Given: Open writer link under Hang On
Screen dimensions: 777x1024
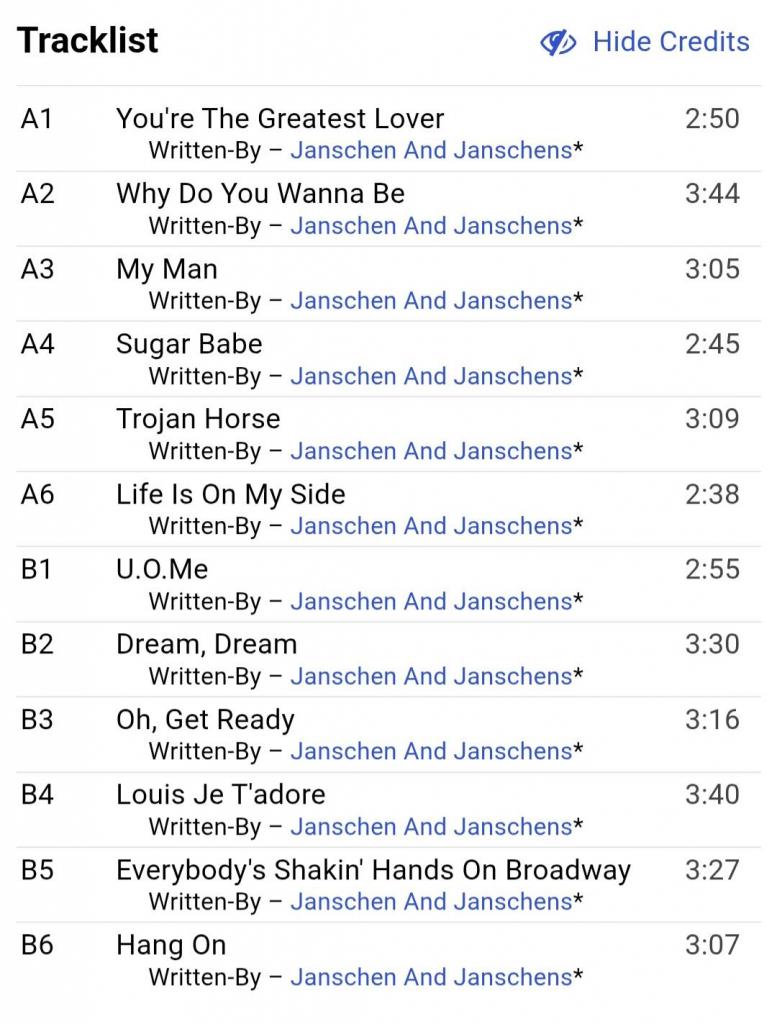Looking at the screenshot, I should click(431, 977).
